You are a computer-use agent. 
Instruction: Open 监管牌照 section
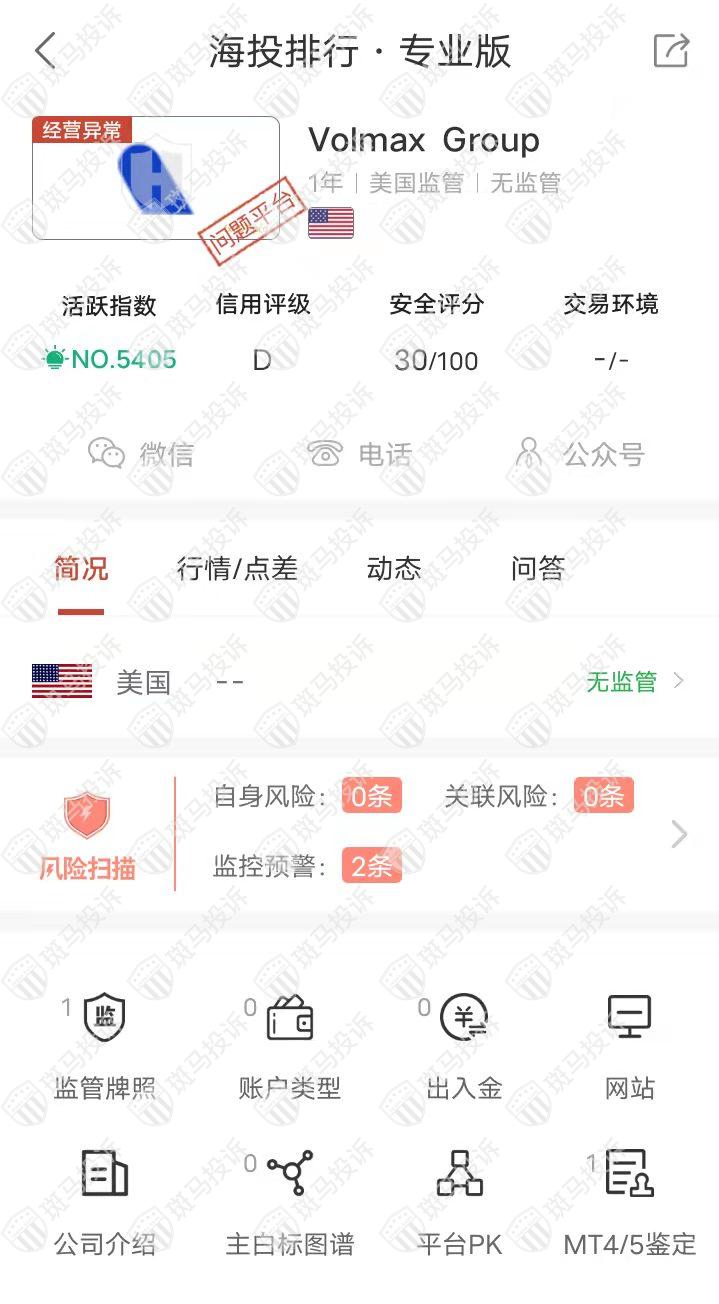[104, 1047]
